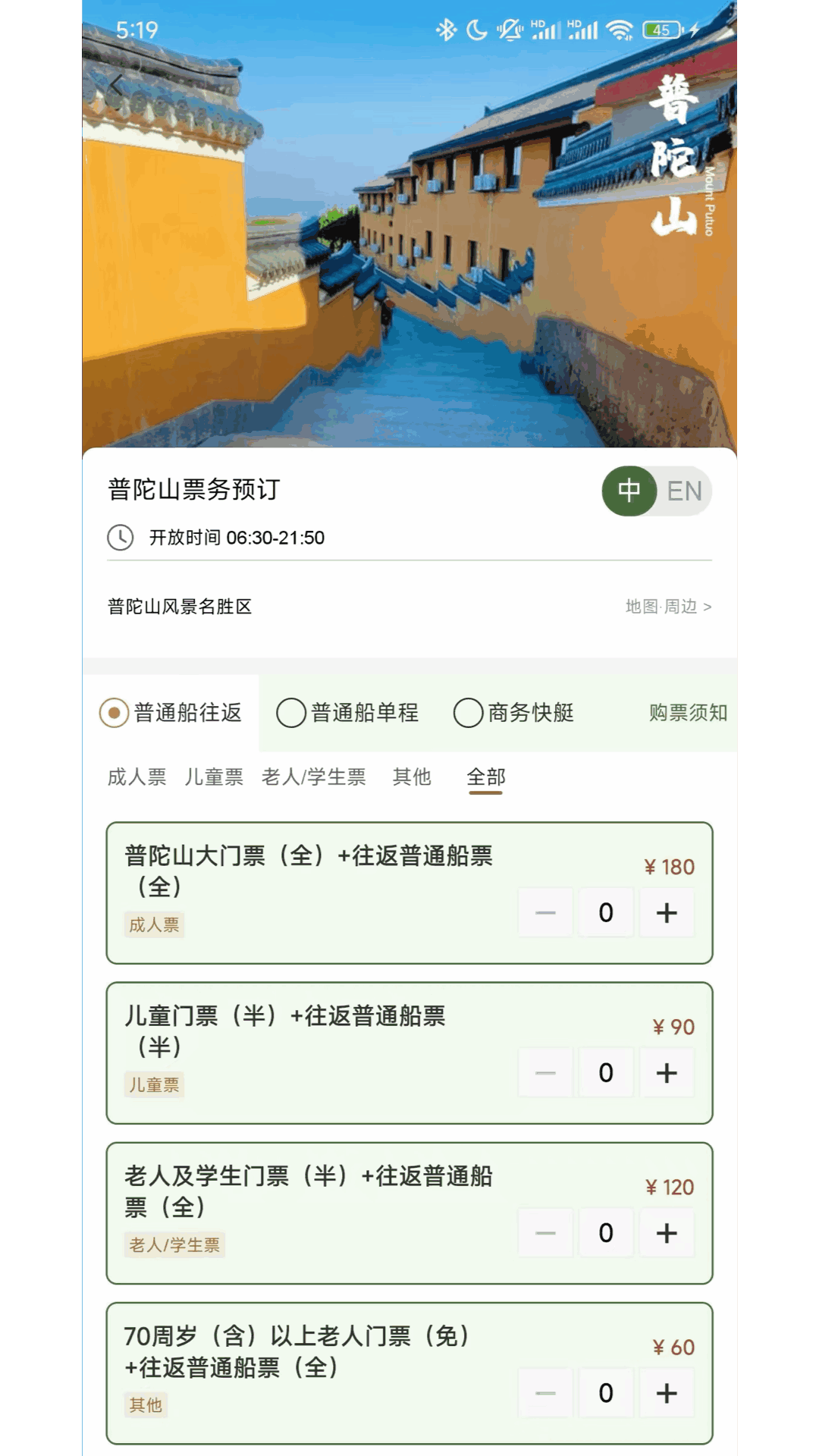Click the minus on the senior/student ticket stepper
The image size is (819, 1456).
[x=545, y=1233]
